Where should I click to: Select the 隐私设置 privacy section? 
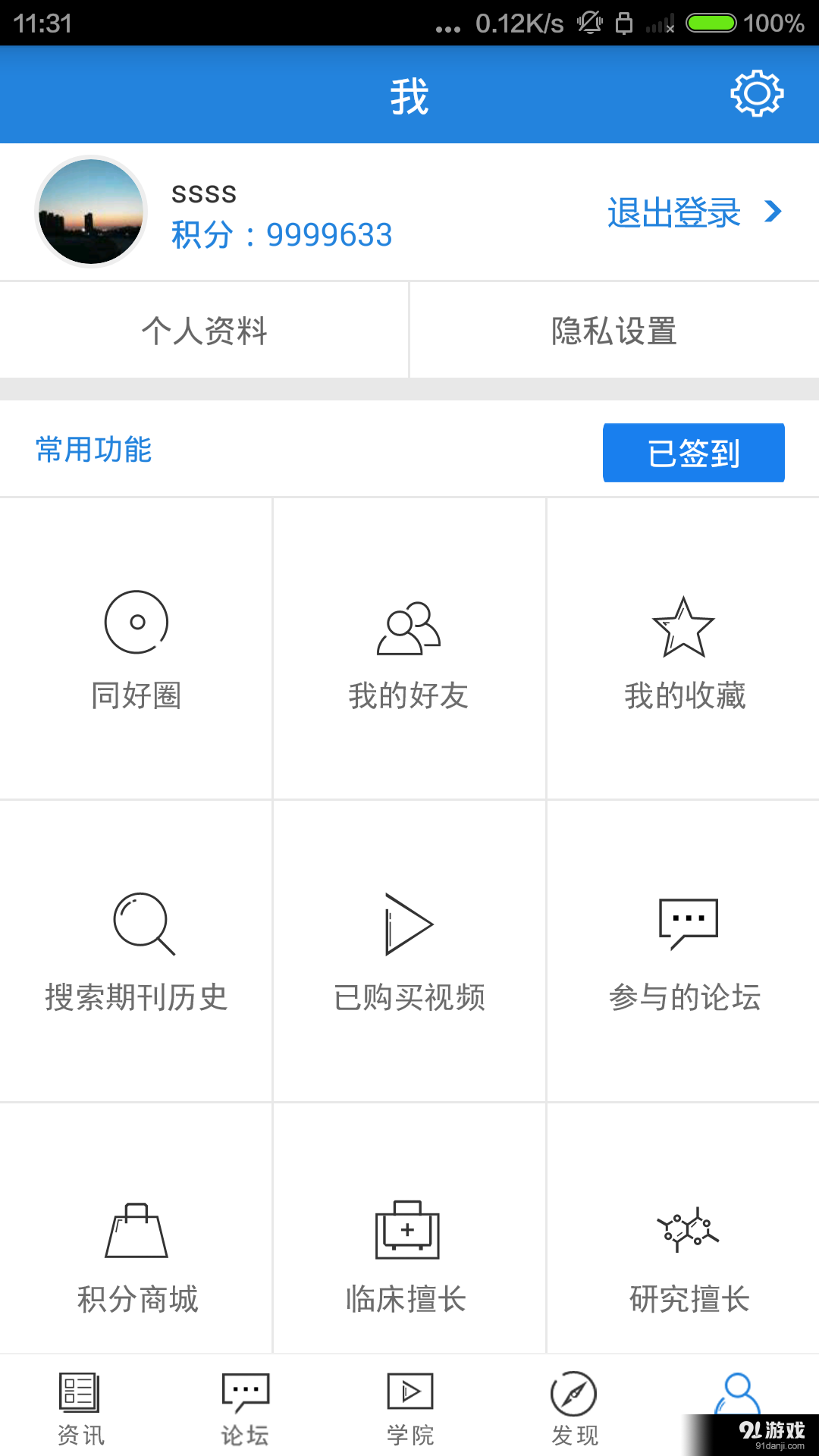613,330
